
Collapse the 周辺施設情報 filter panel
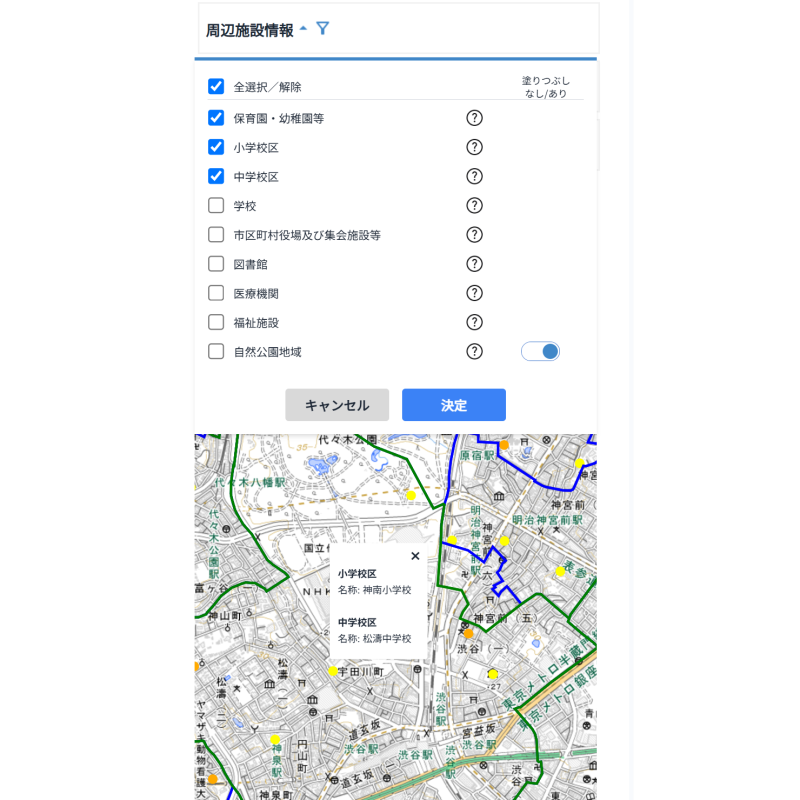pyautogui.click(x=304, y=30)
